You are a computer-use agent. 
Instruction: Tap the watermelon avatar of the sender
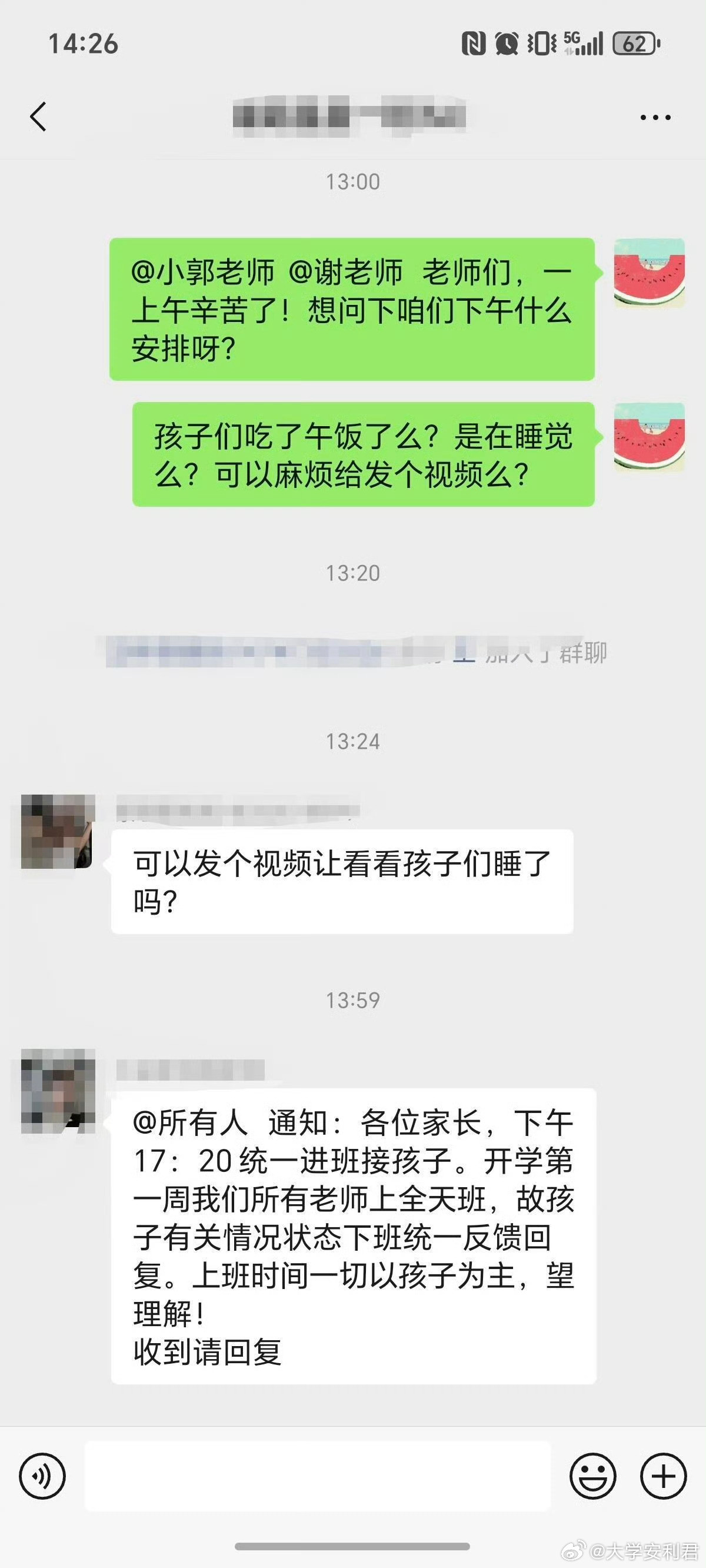click(649, 274)
